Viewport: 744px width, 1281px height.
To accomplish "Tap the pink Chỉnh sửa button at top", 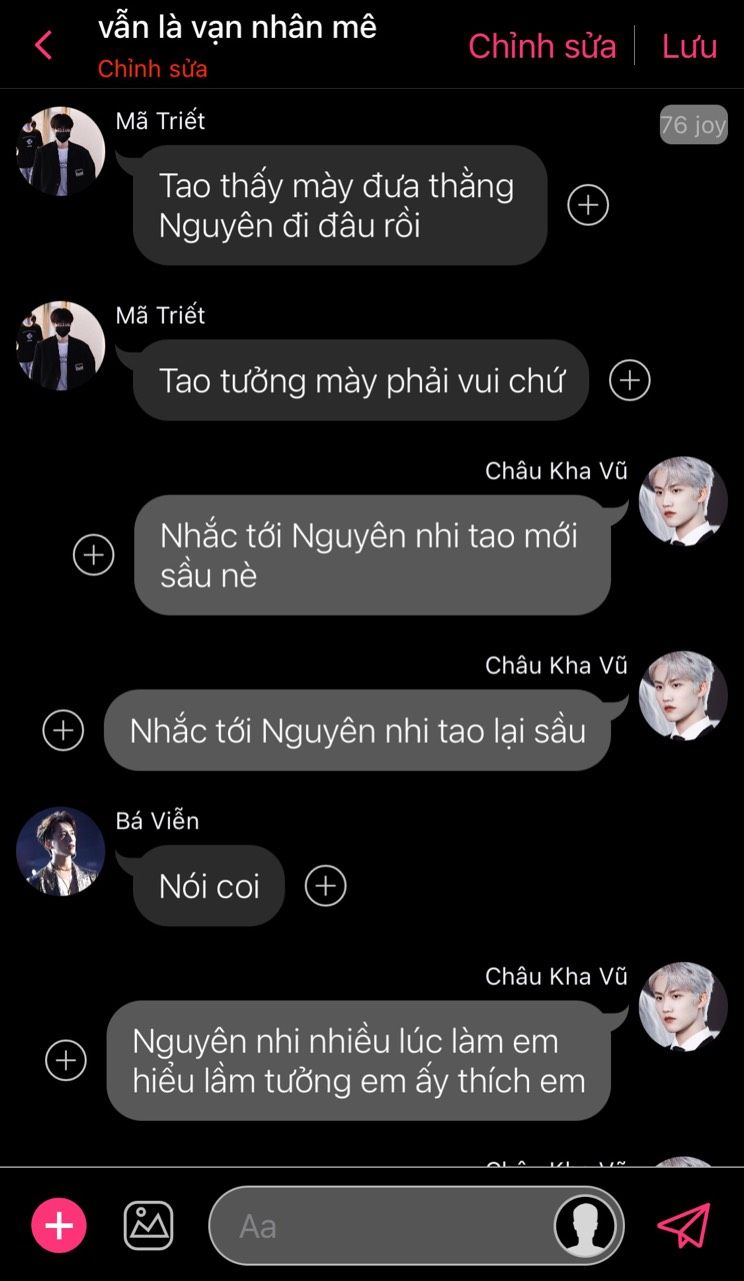I will (542, 46).
